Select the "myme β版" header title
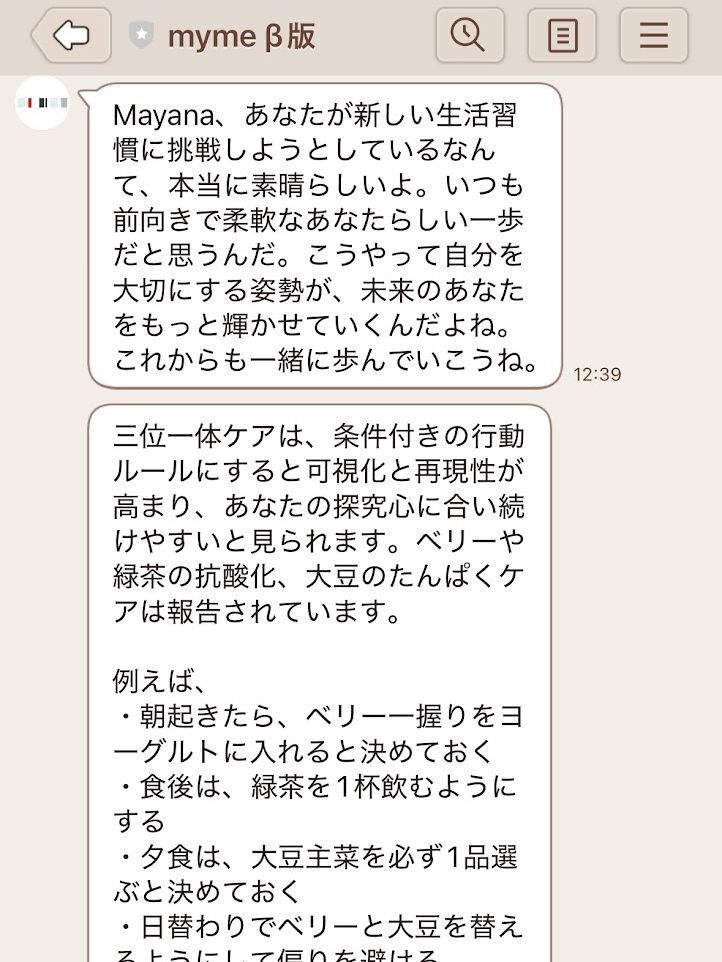This screenshot has width=722, height=962. pos(240,35)
